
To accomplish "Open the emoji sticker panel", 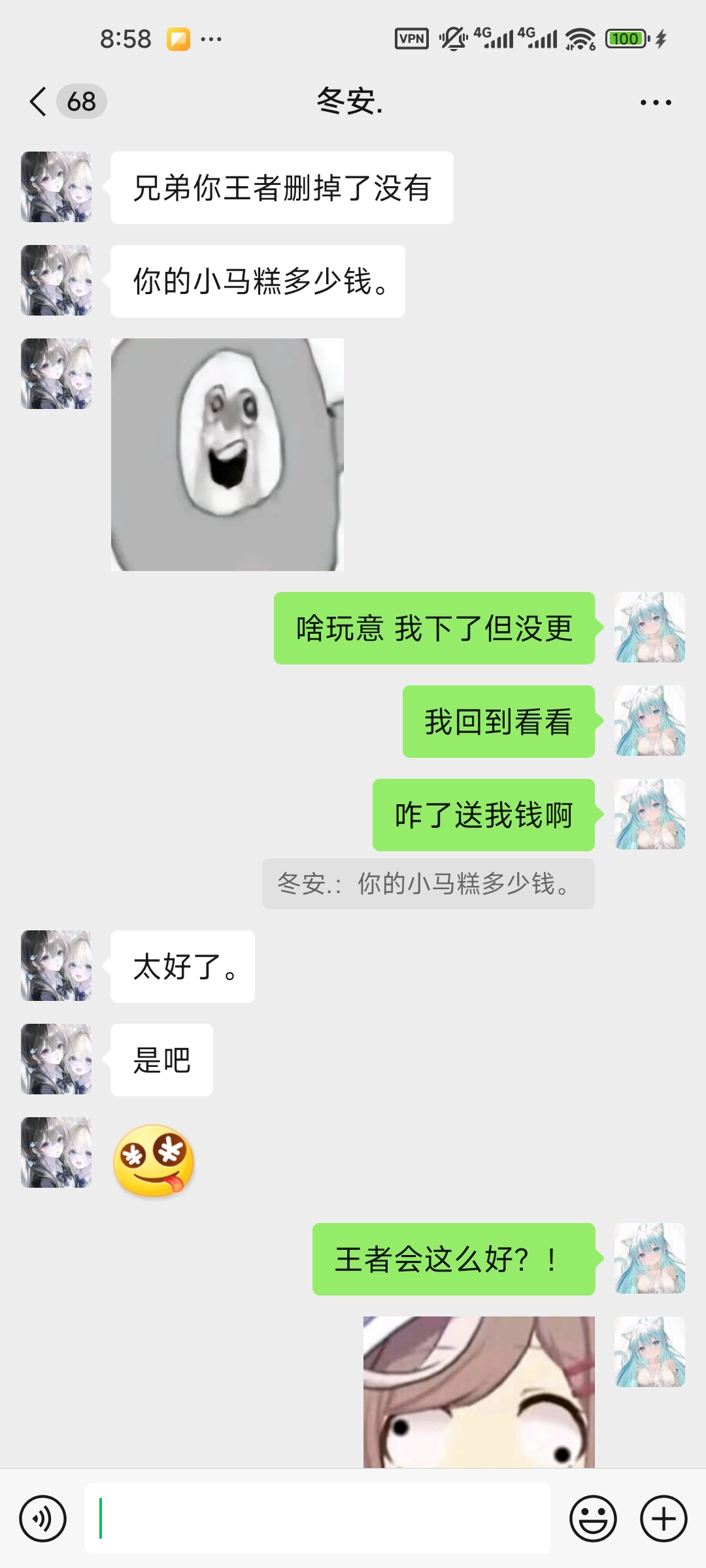I will (x=593, y=1518).
